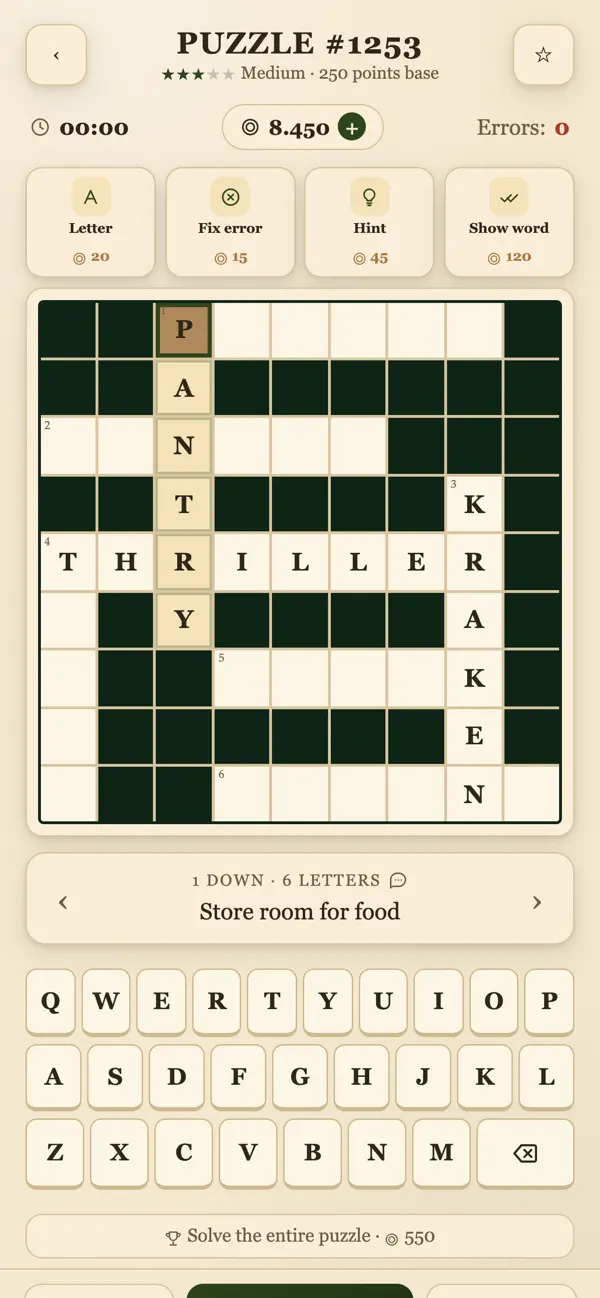This screenshot has height=1298, width=600.
Task: Use the Letter power-up
Action: pos(90,222)
